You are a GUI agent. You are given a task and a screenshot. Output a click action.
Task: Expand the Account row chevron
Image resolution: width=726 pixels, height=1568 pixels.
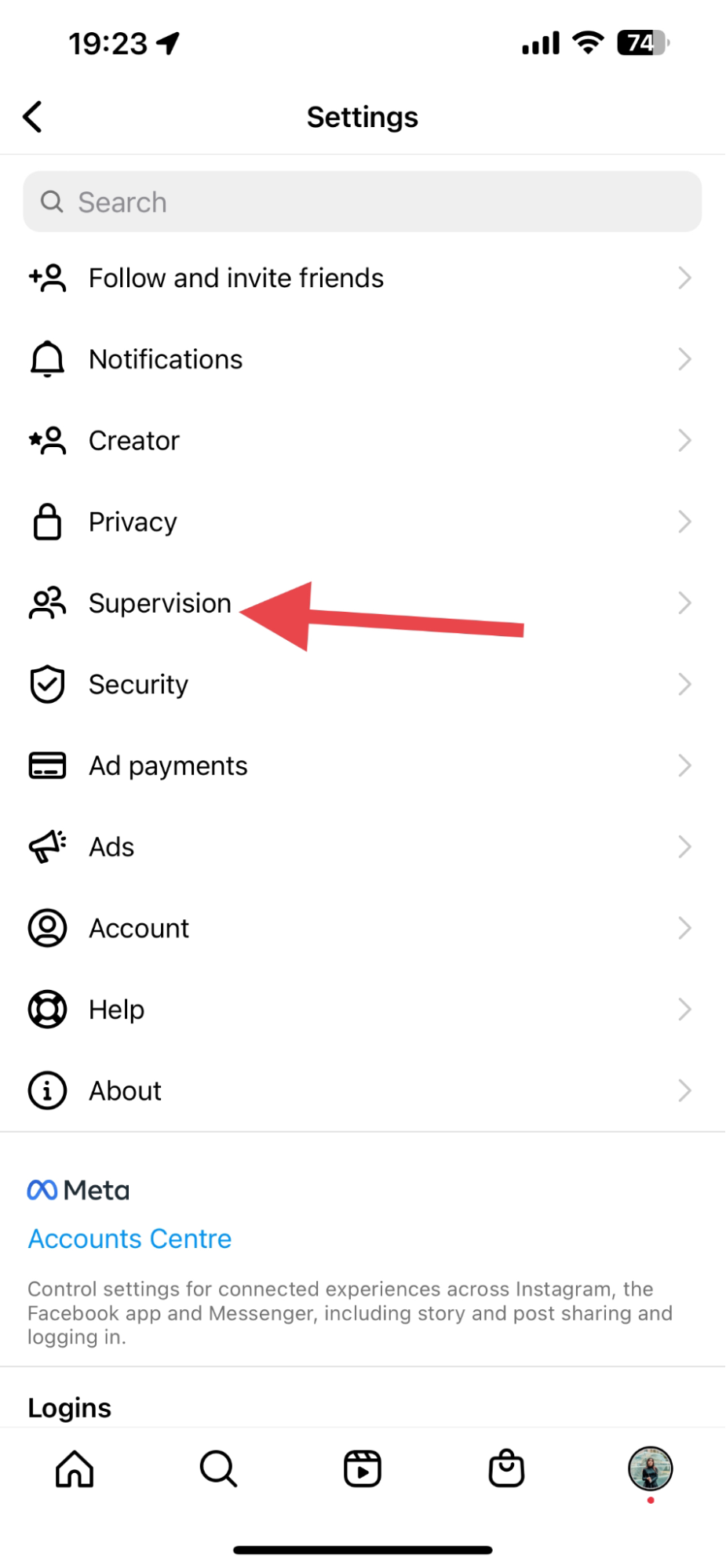685,928
